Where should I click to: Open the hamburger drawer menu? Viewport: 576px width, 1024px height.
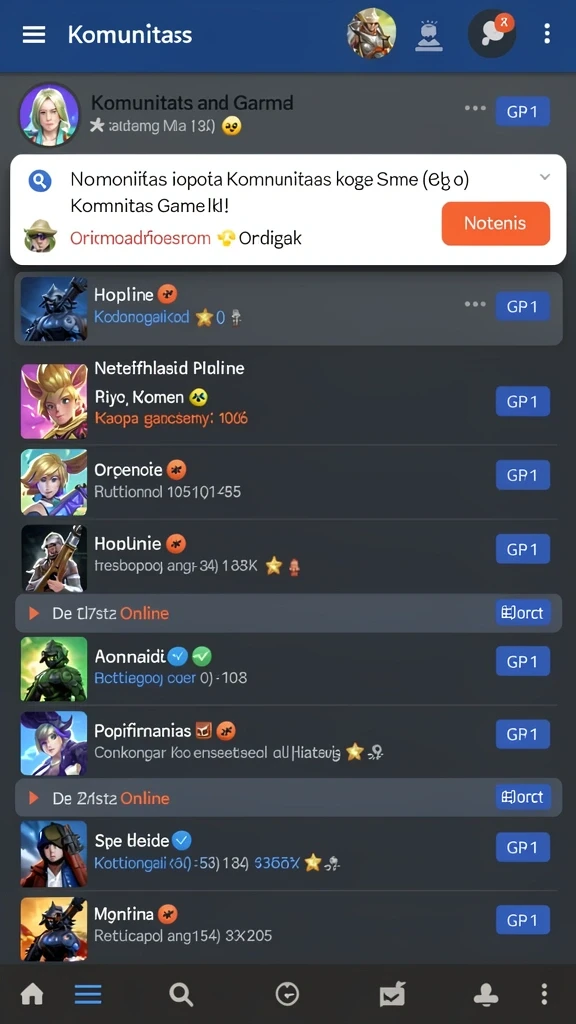pyautogui.click(x=34, y=35)
